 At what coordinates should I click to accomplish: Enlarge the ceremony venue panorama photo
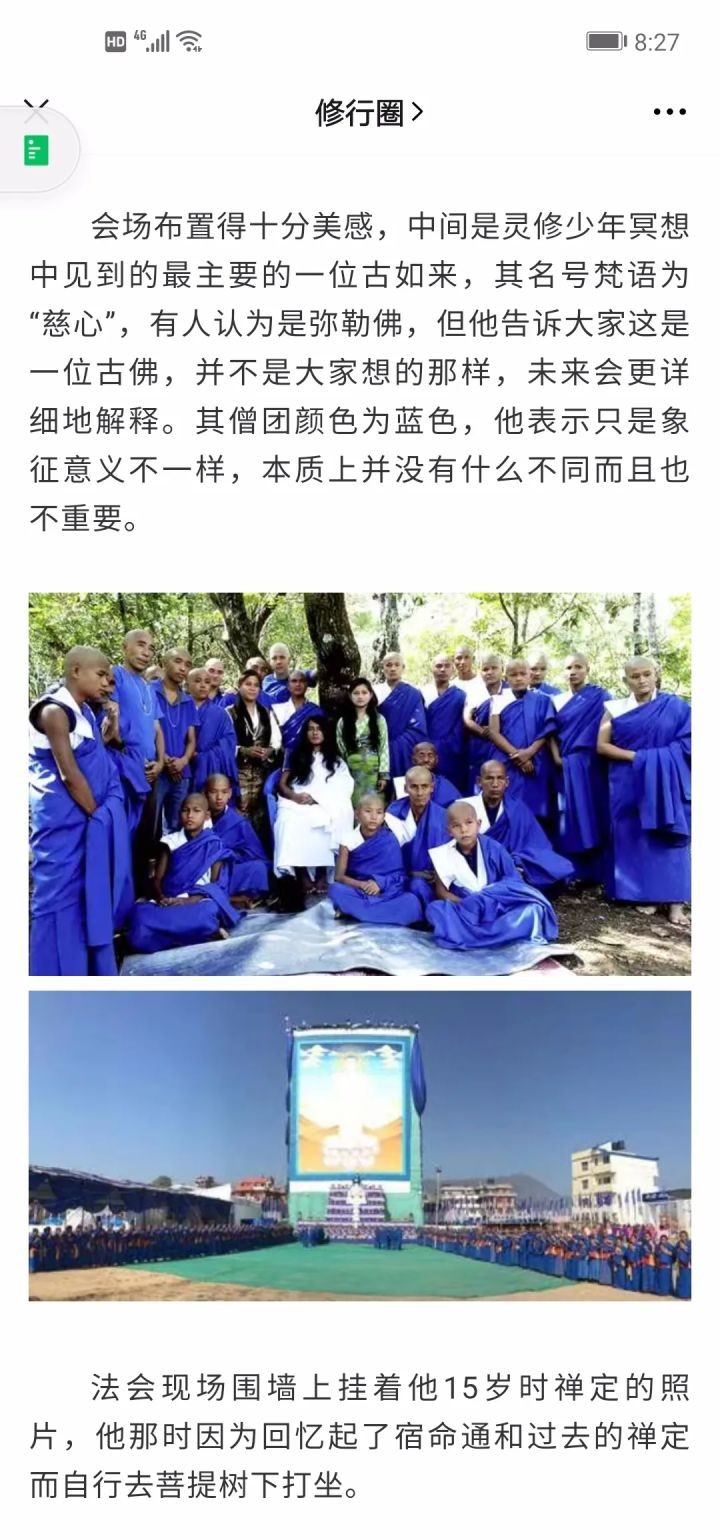[x=359, y=1145]
